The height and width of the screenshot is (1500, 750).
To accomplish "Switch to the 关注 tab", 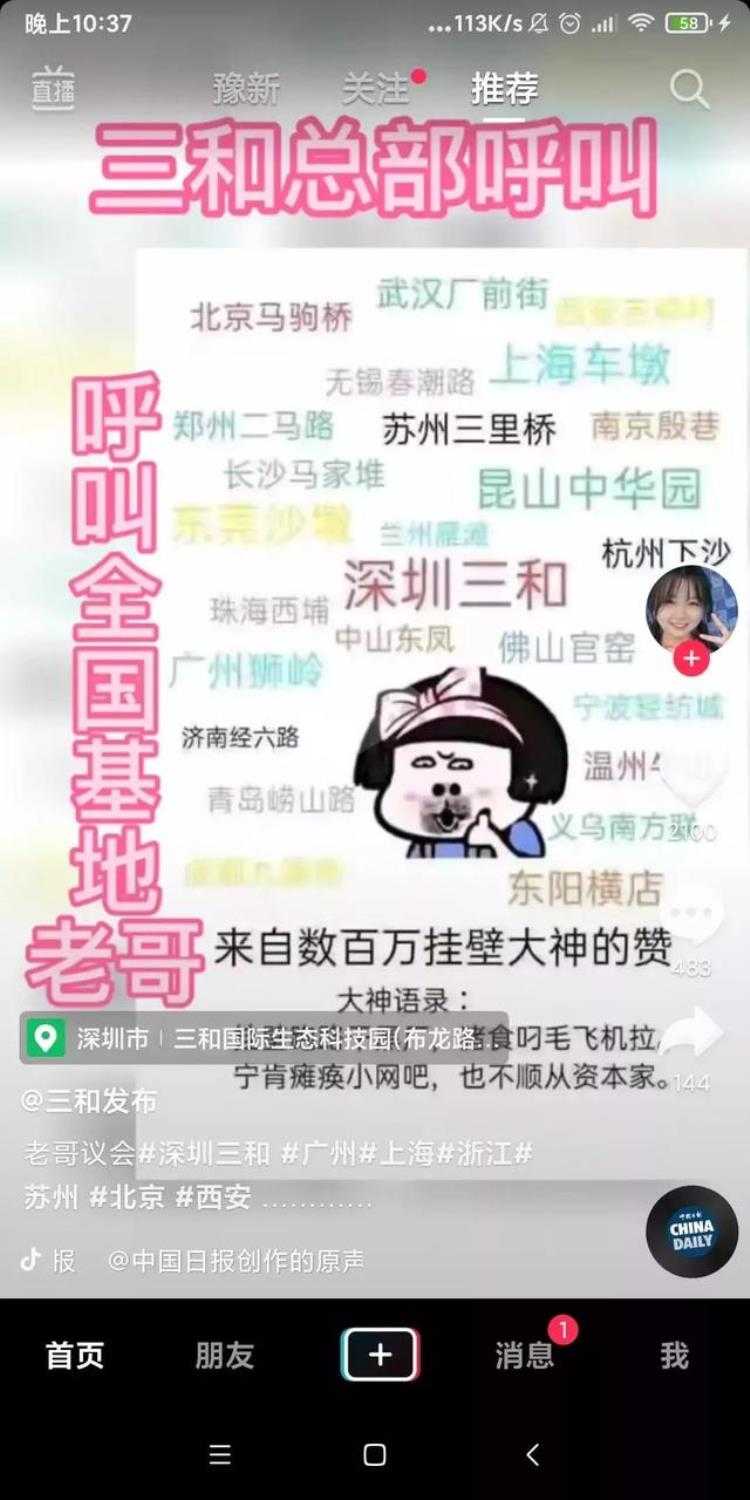I will tap(375, 90).
